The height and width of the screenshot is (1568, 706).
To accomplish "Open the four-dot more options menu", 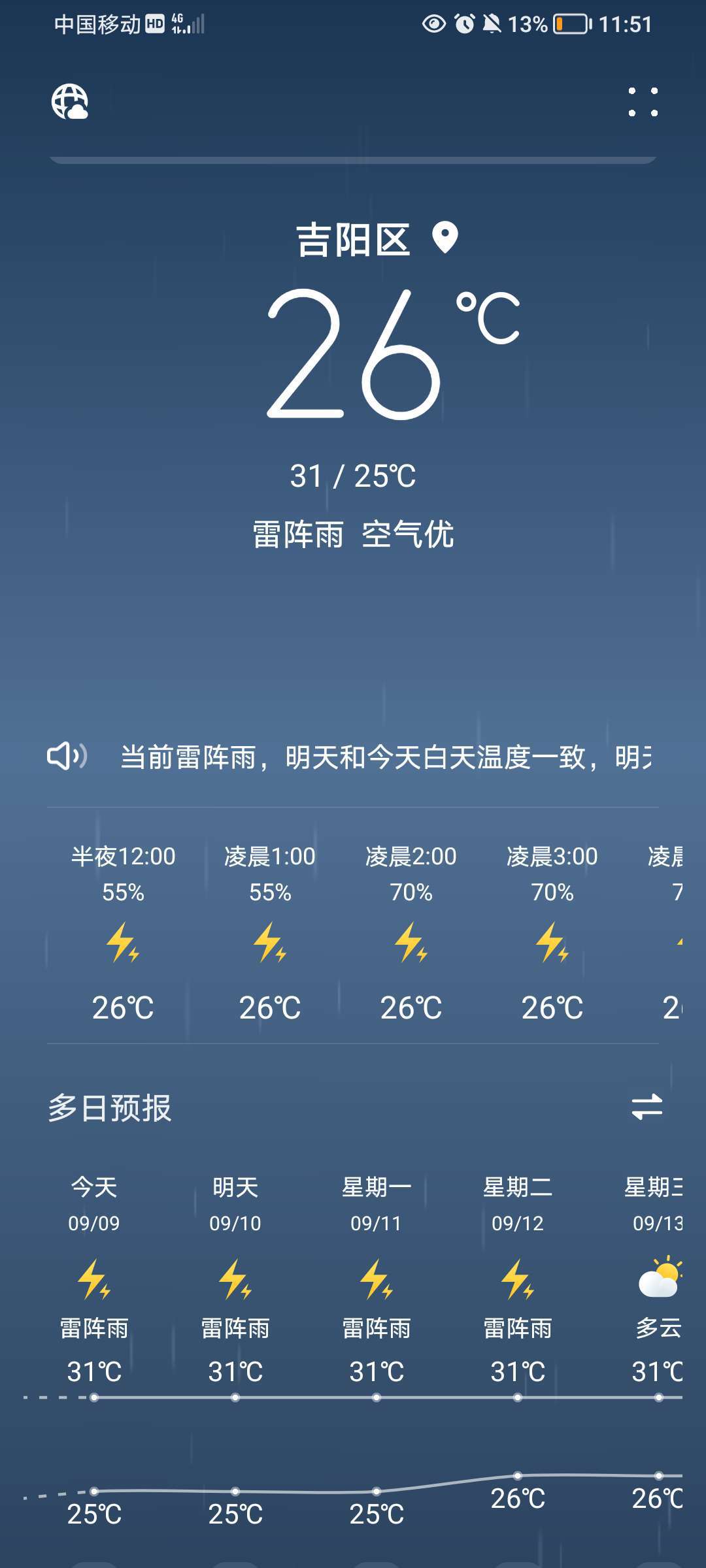I will click(643, 102).
